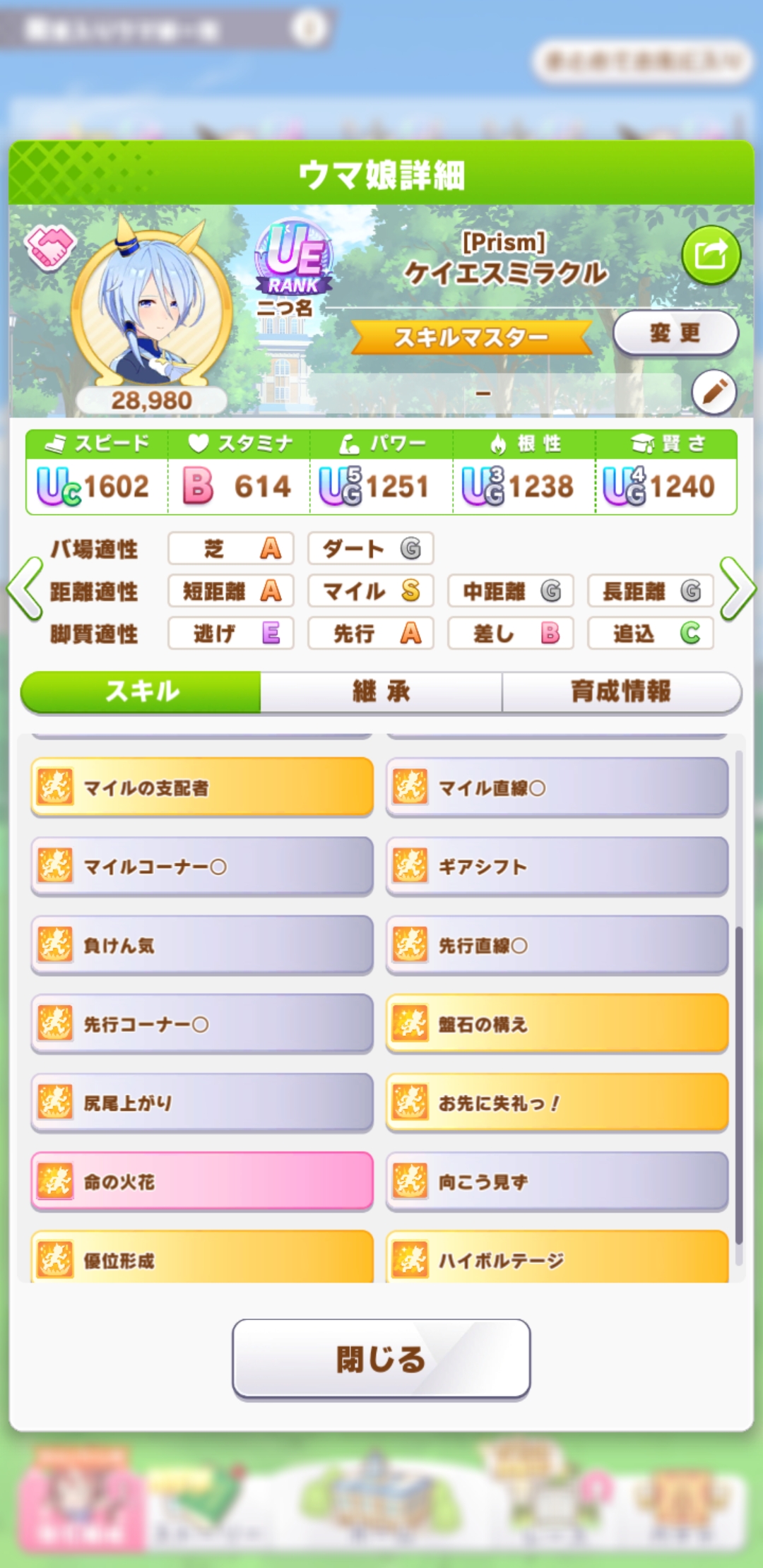This screenshot has height=1568, width=763.
Task: Tap the green share icon
Action: [x=711, y=255]
